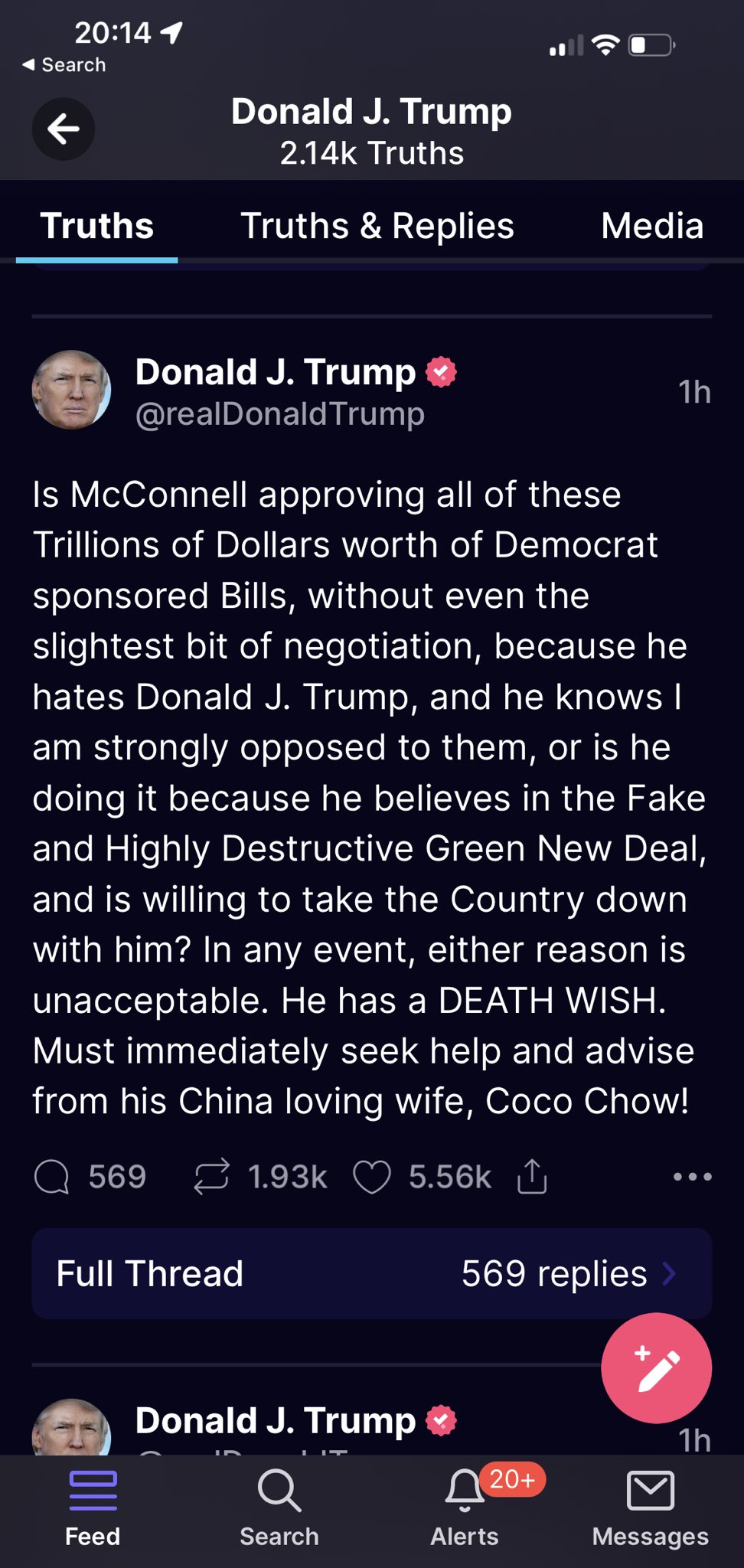Open Alerts with 20+ badge

tap(465, 1508)
